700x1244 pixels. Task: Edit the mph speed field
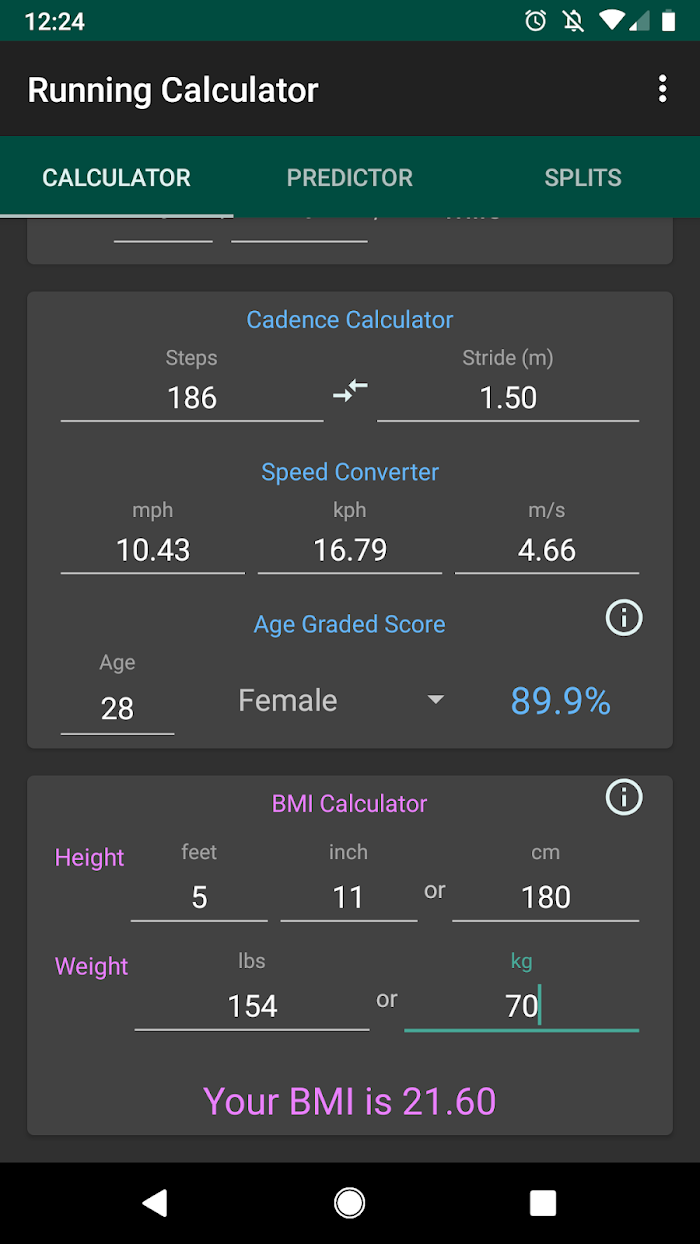tap(153, 550)
